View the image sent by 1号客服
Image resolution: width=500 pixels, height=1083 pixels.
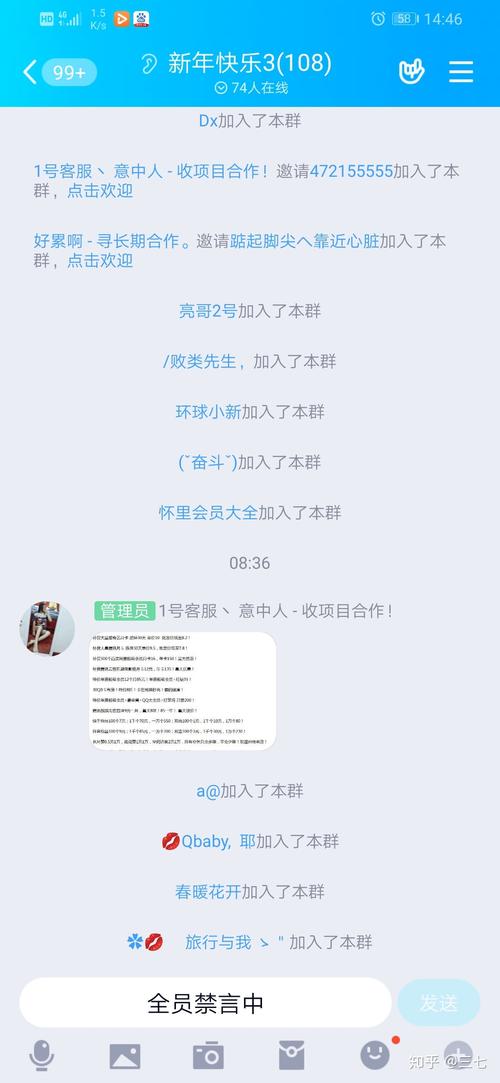pos(183,690)
